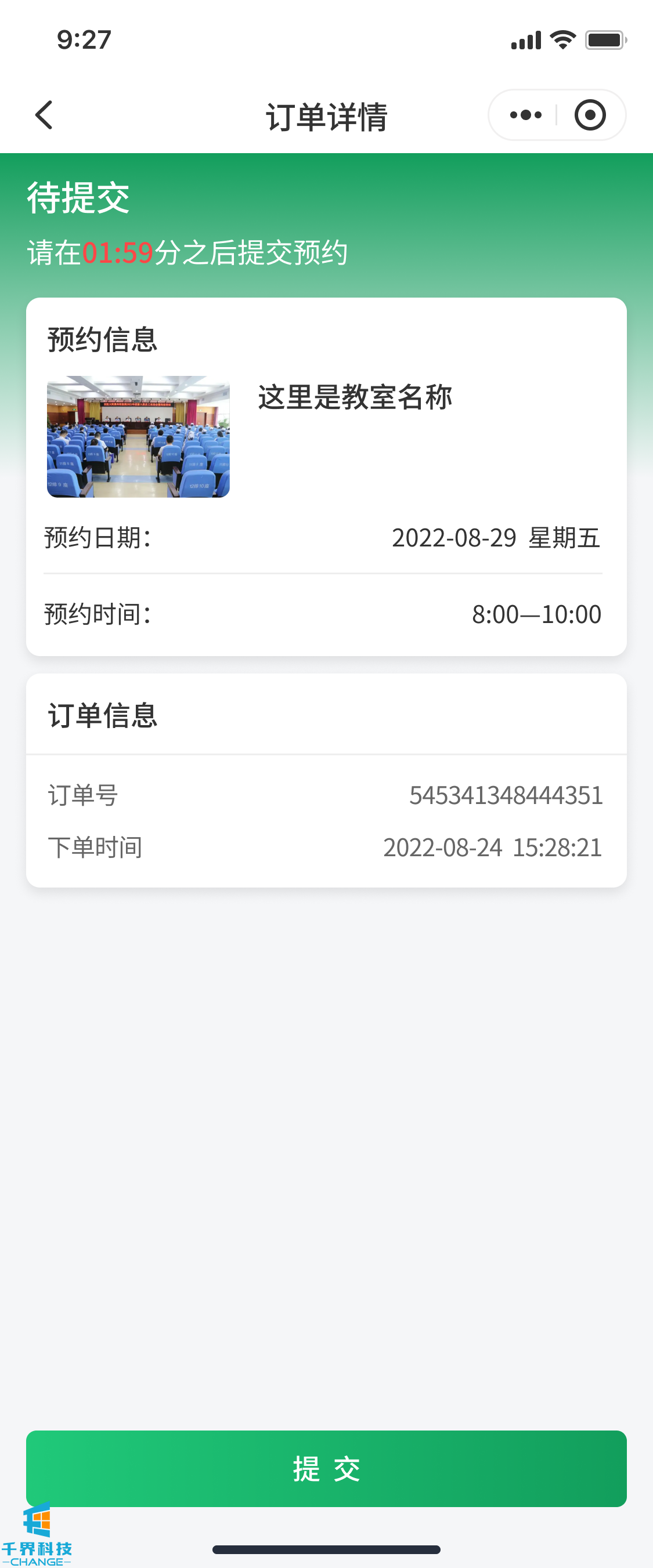This screenshot has width=653, height=1568.
Task: Close the mini program
Action: (590, 115)
